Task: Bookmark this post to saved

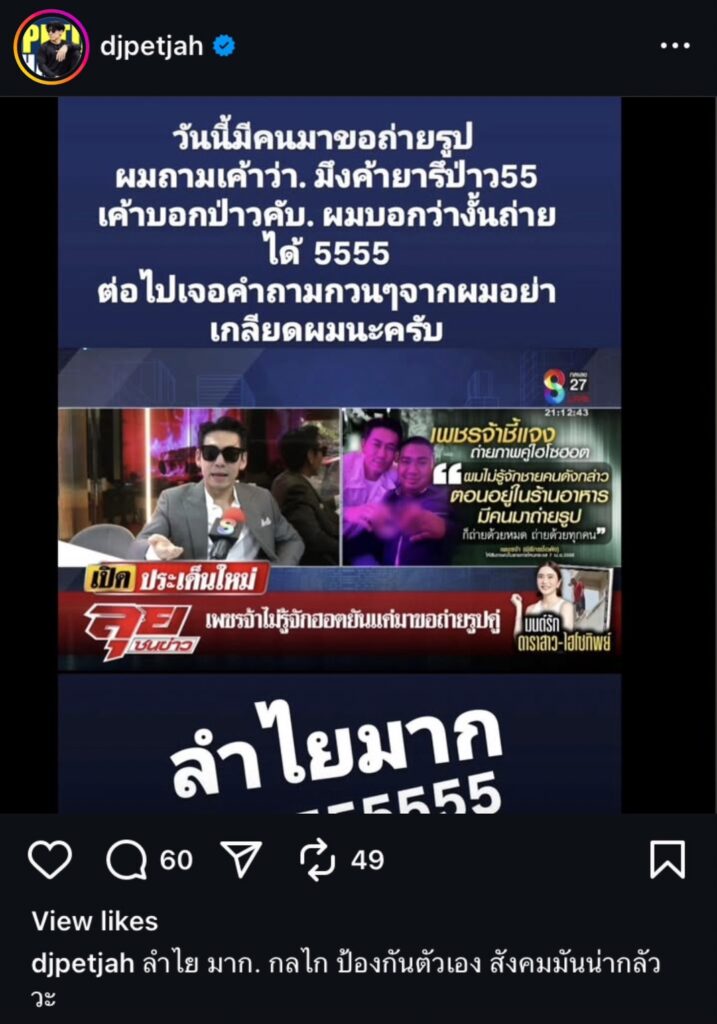Action: point(667,860)
